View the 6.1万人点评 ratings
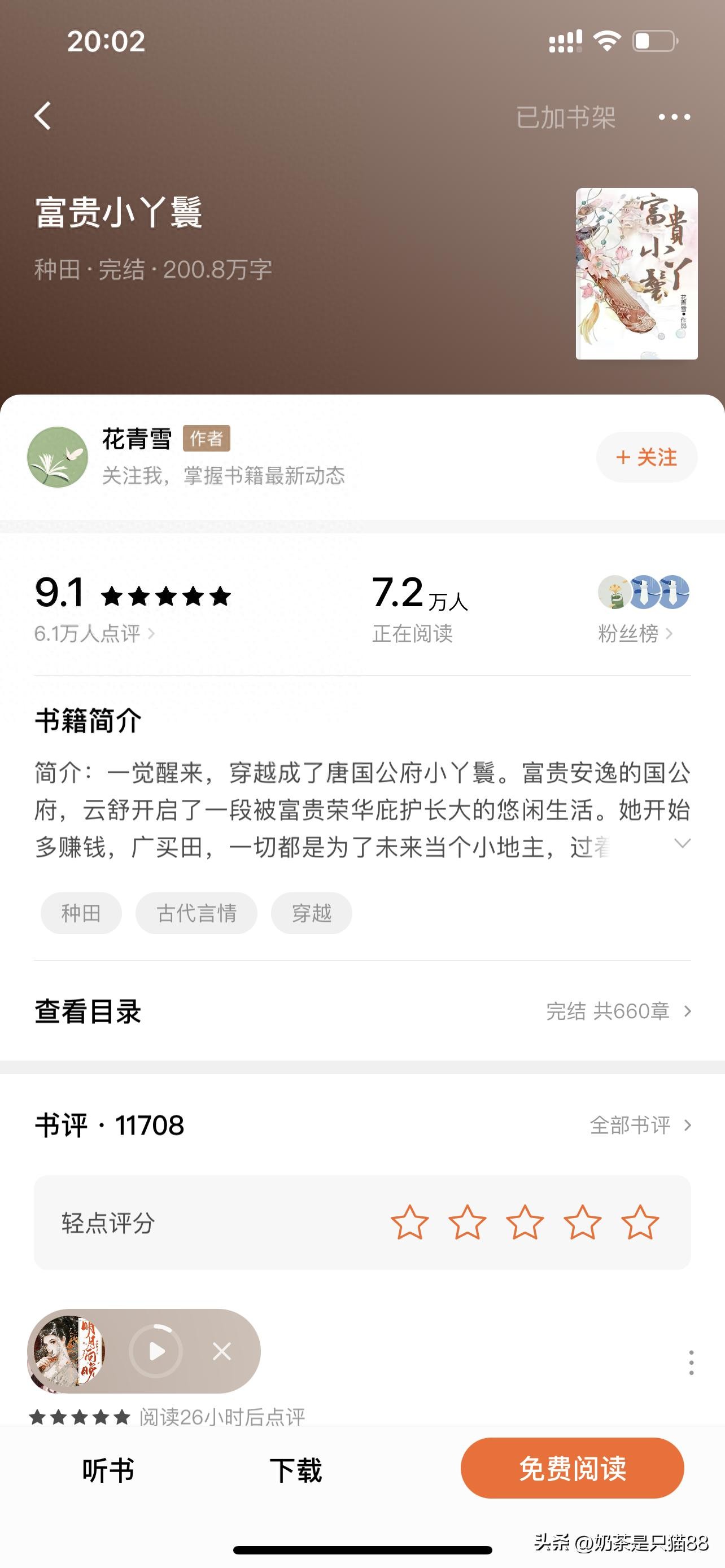Image resolution: width=725 pixels, height=1568 pixels. tap(94, 634)
